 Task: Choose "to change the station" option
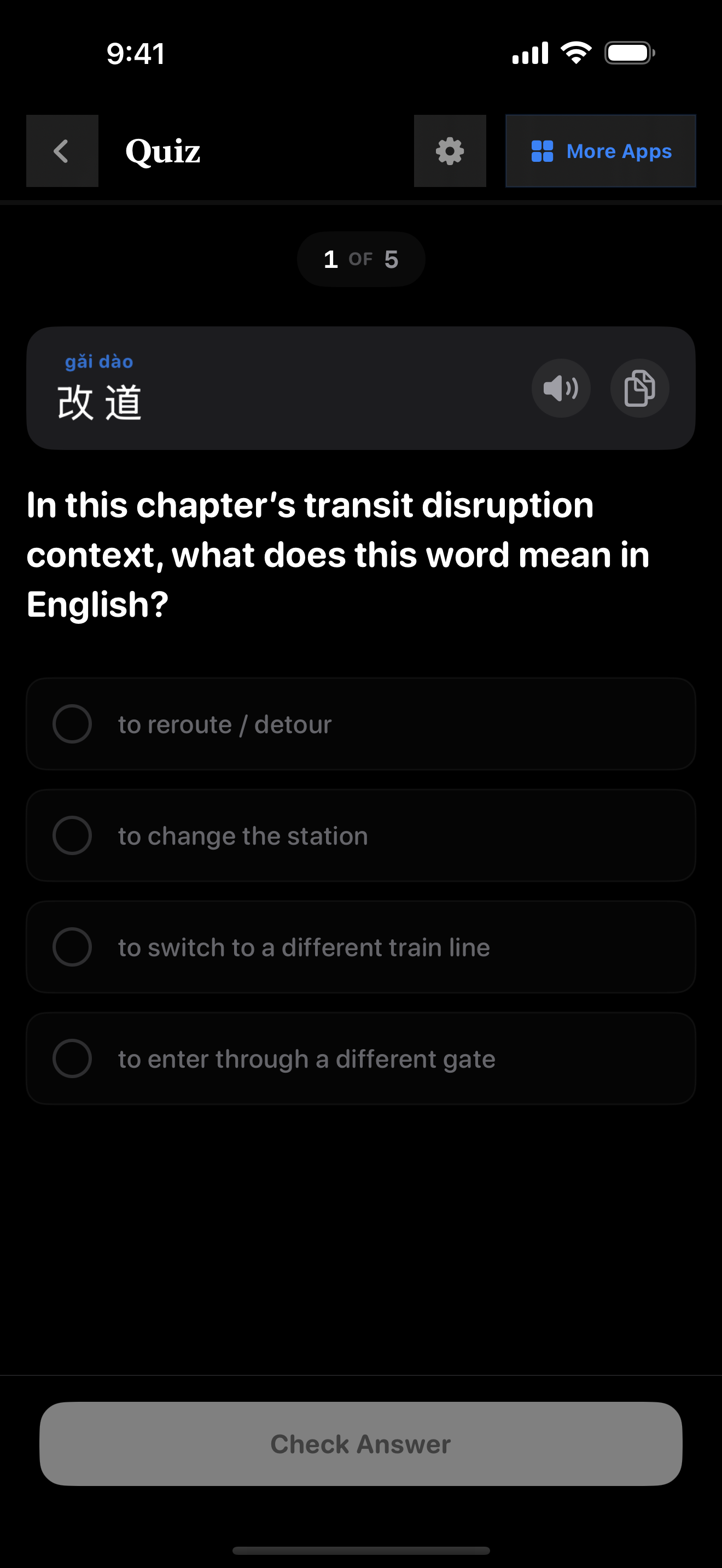pos(360,836)
